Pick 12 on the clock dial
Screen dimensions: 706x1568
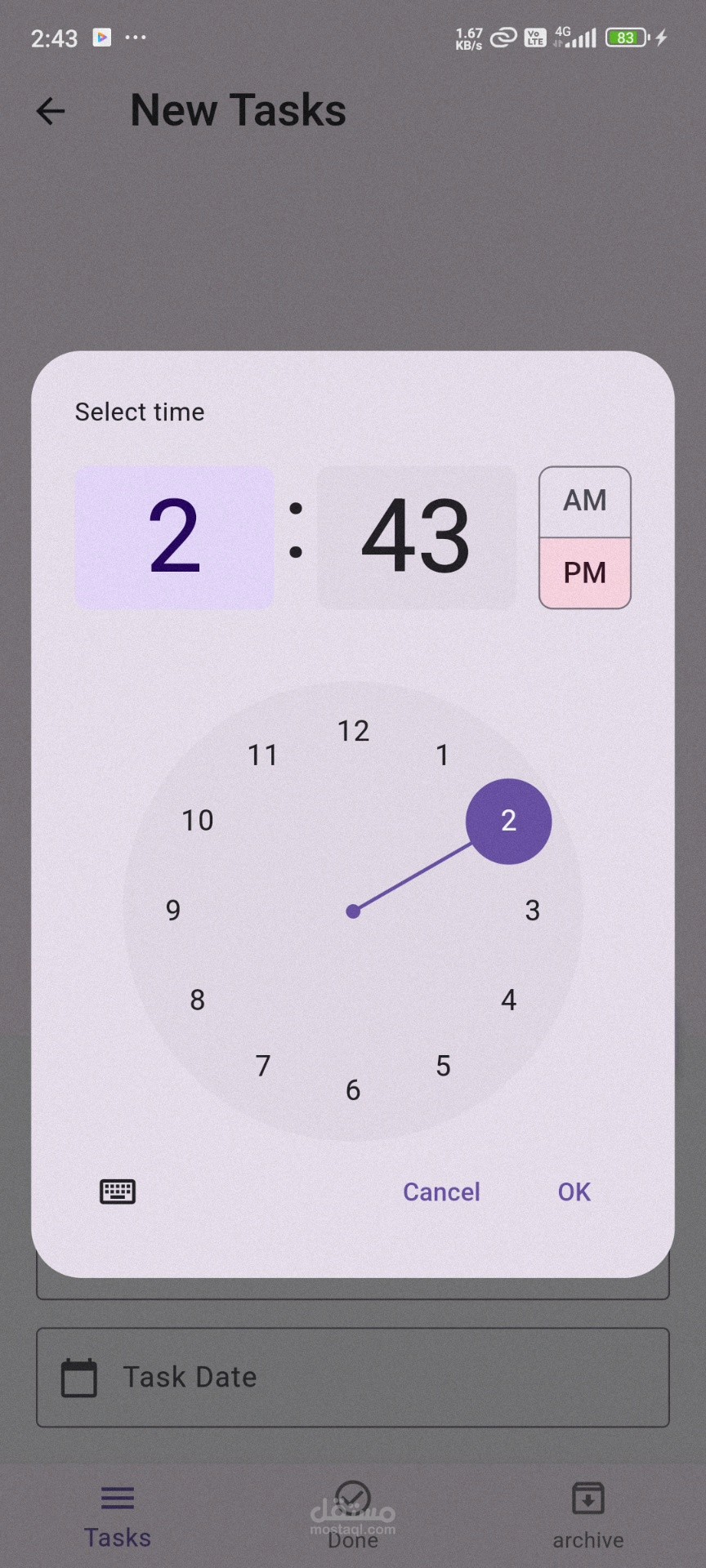[353, 731]
